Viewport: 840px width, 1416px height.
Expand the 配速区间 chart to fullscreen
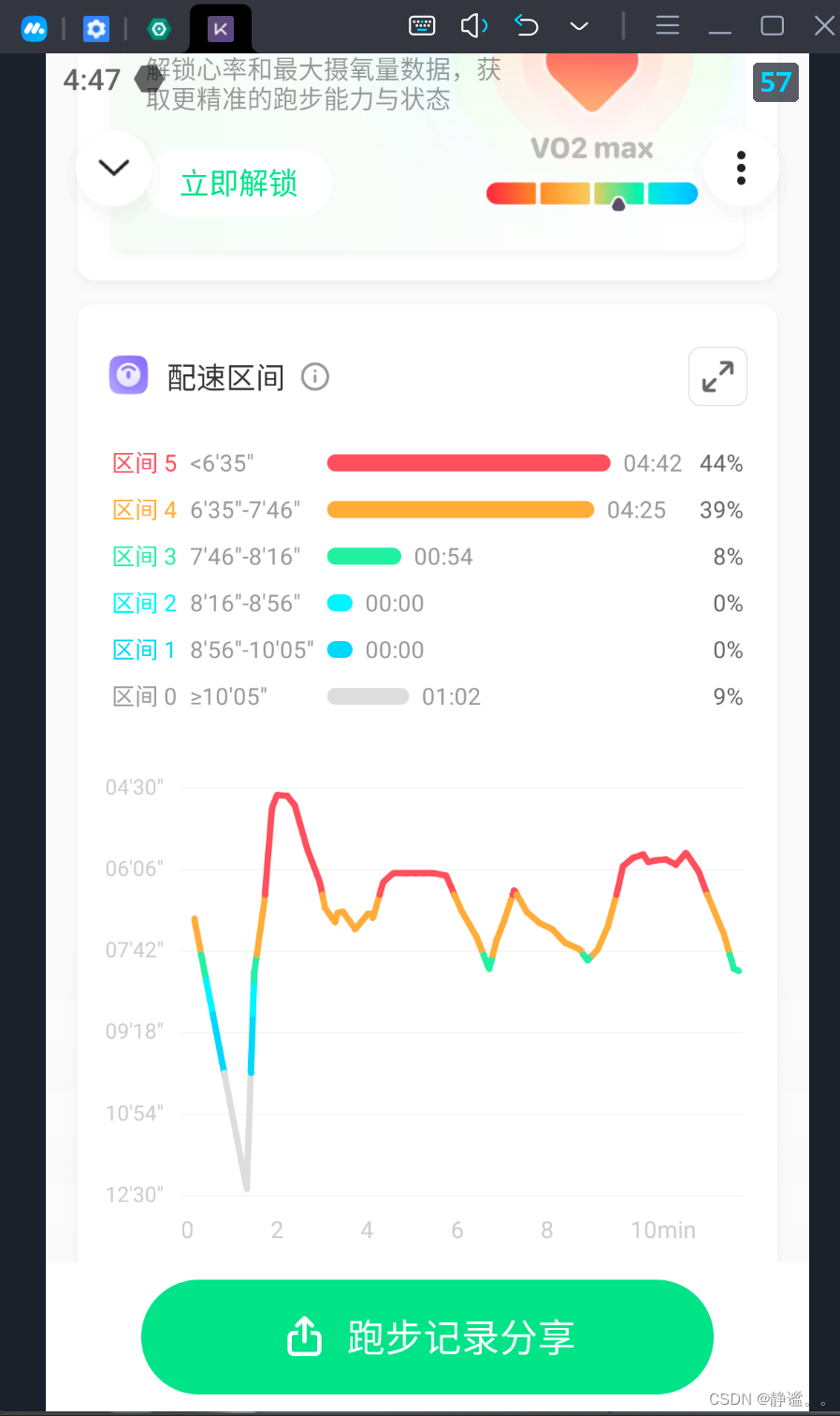click(717, 376)
